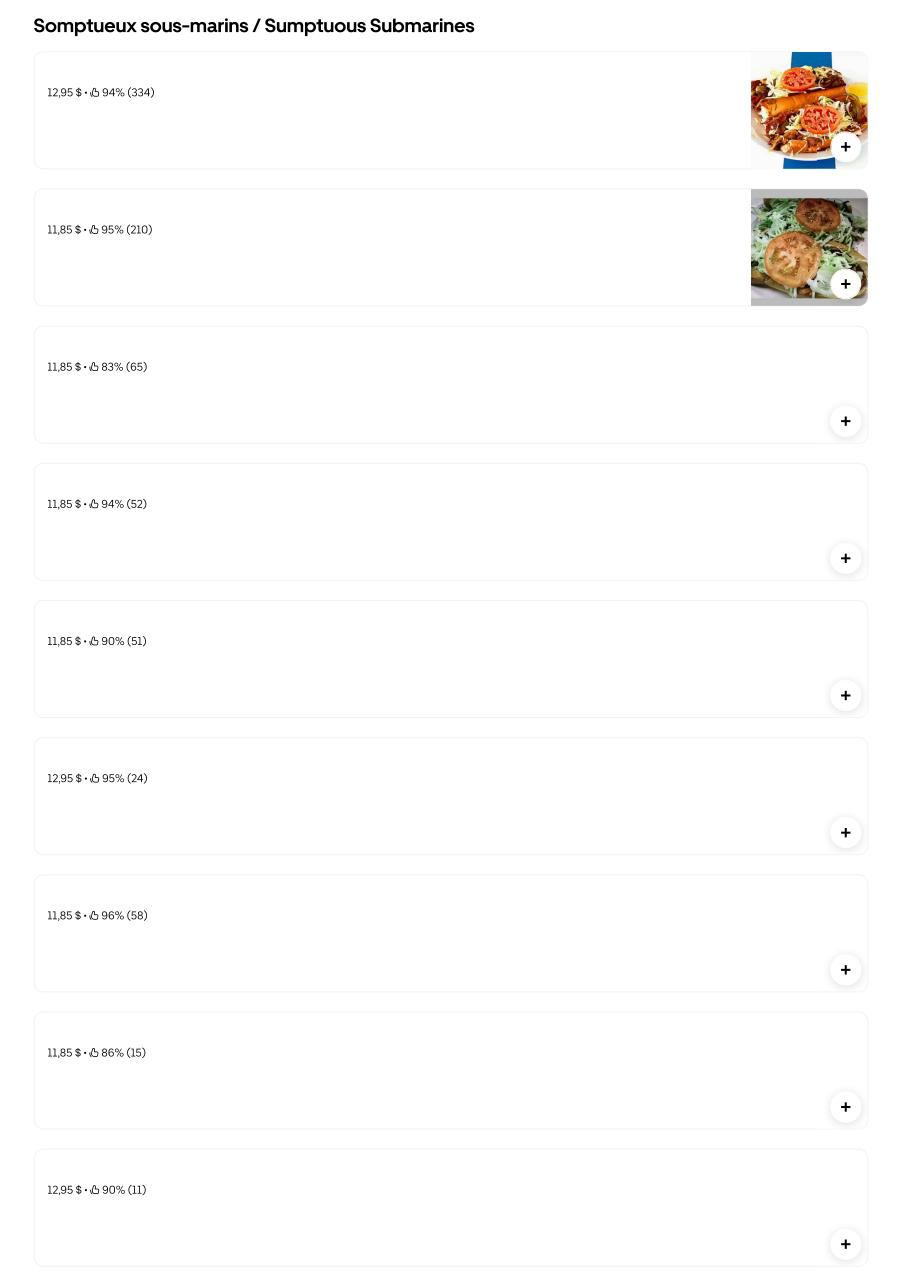The height and width of the screenshot is (1273, 900).
Task: Add the item rated 94% (52)
Action: tap(845, 558)
